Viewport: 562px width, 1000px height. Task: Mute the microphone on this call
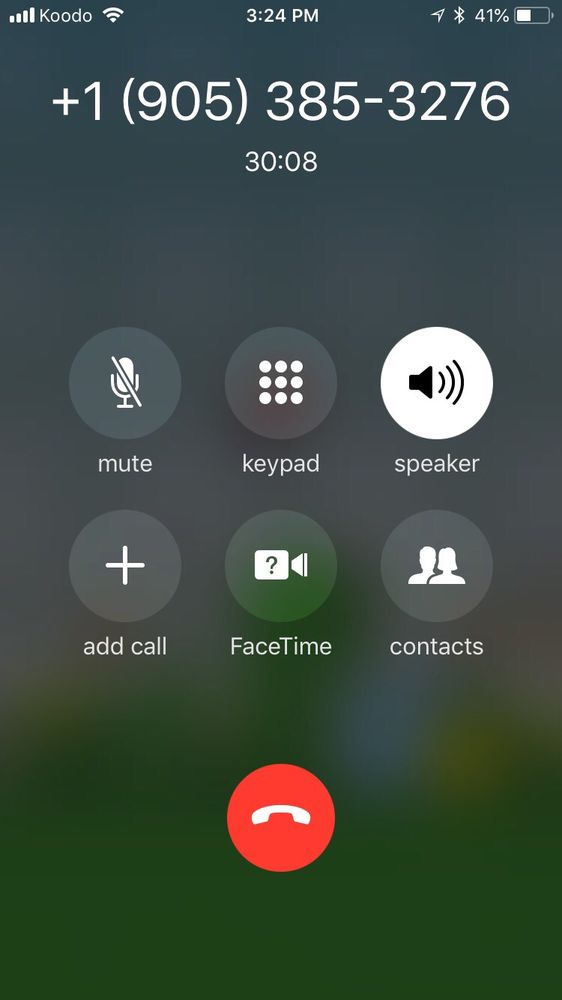125,383
